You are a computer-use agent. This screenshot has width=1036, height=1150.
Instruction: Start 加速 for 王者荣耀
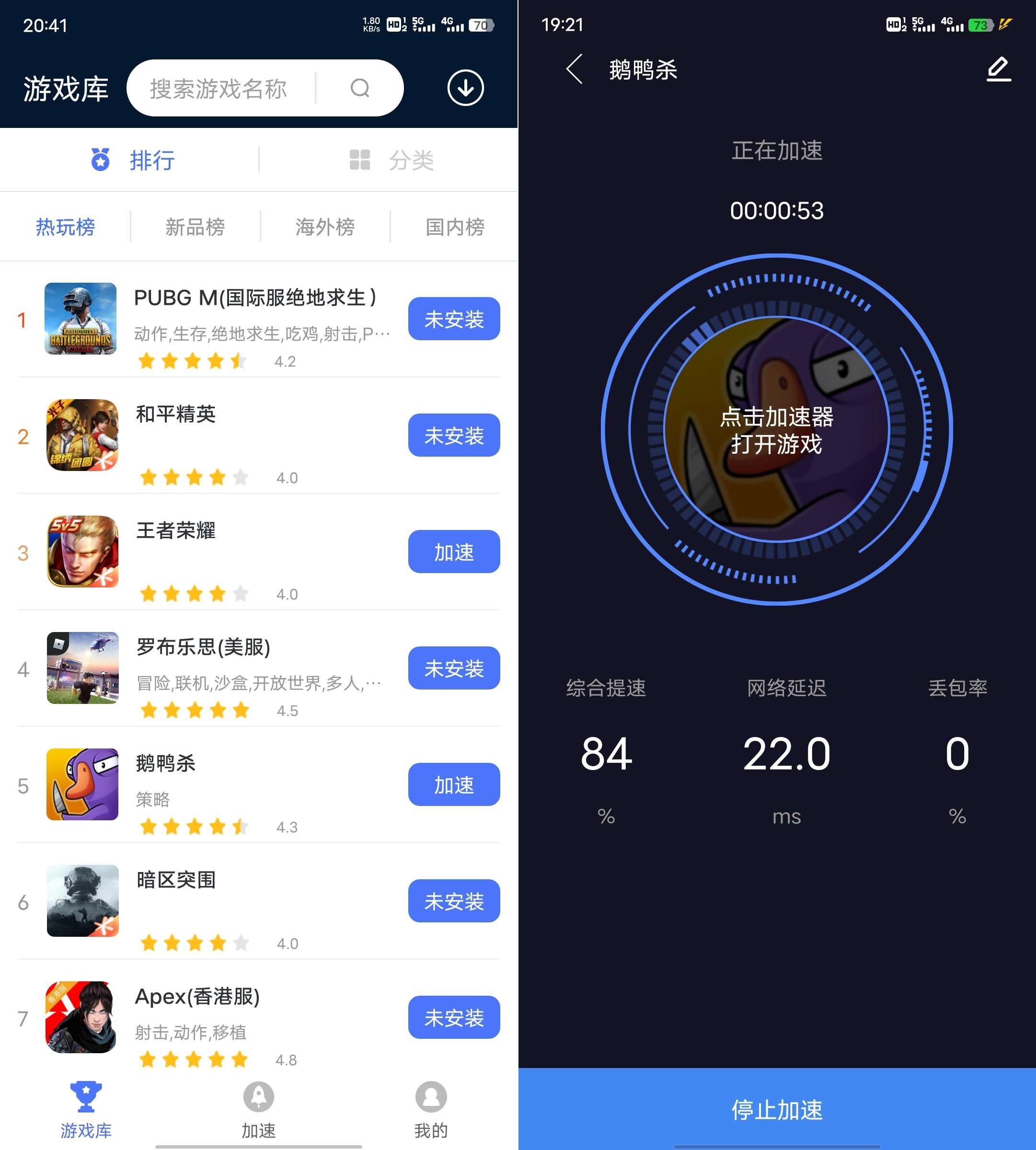pos(454,552)
